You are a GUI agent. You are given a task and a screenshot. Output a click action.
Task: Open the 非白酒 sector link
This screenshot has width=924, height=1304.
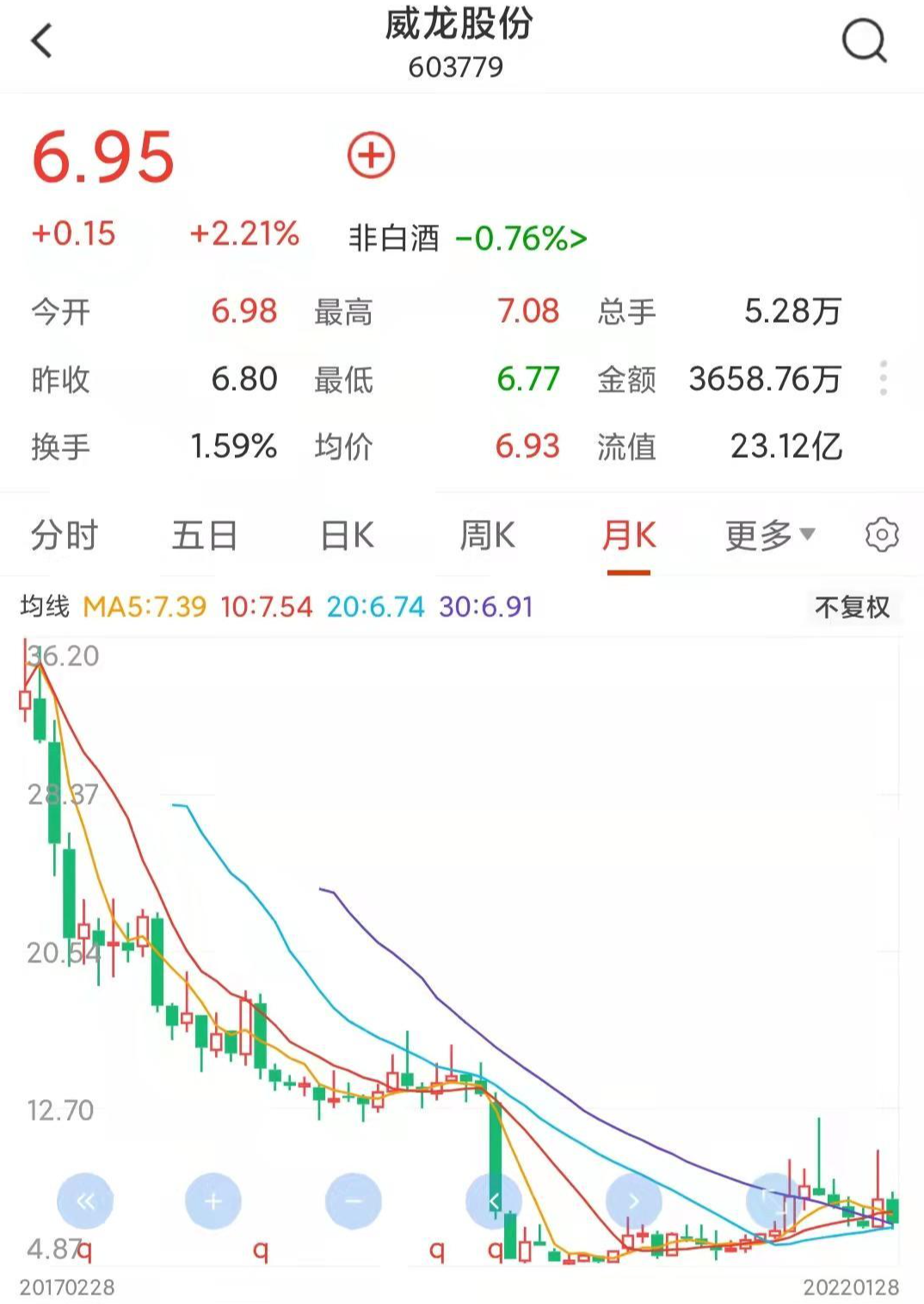pos(396,238)
